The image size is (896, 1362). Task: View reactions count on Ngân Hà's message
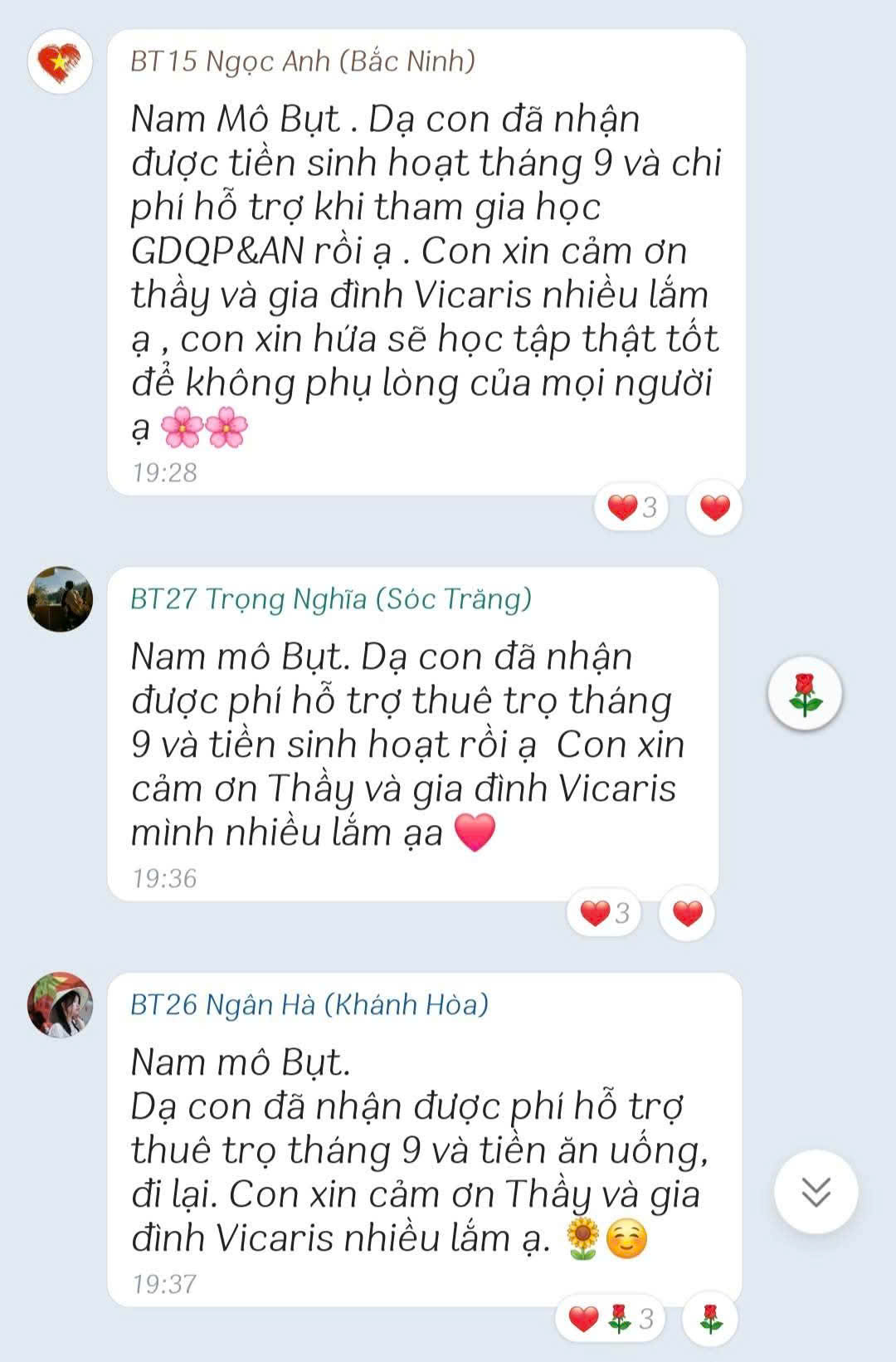coord(610,1318)
